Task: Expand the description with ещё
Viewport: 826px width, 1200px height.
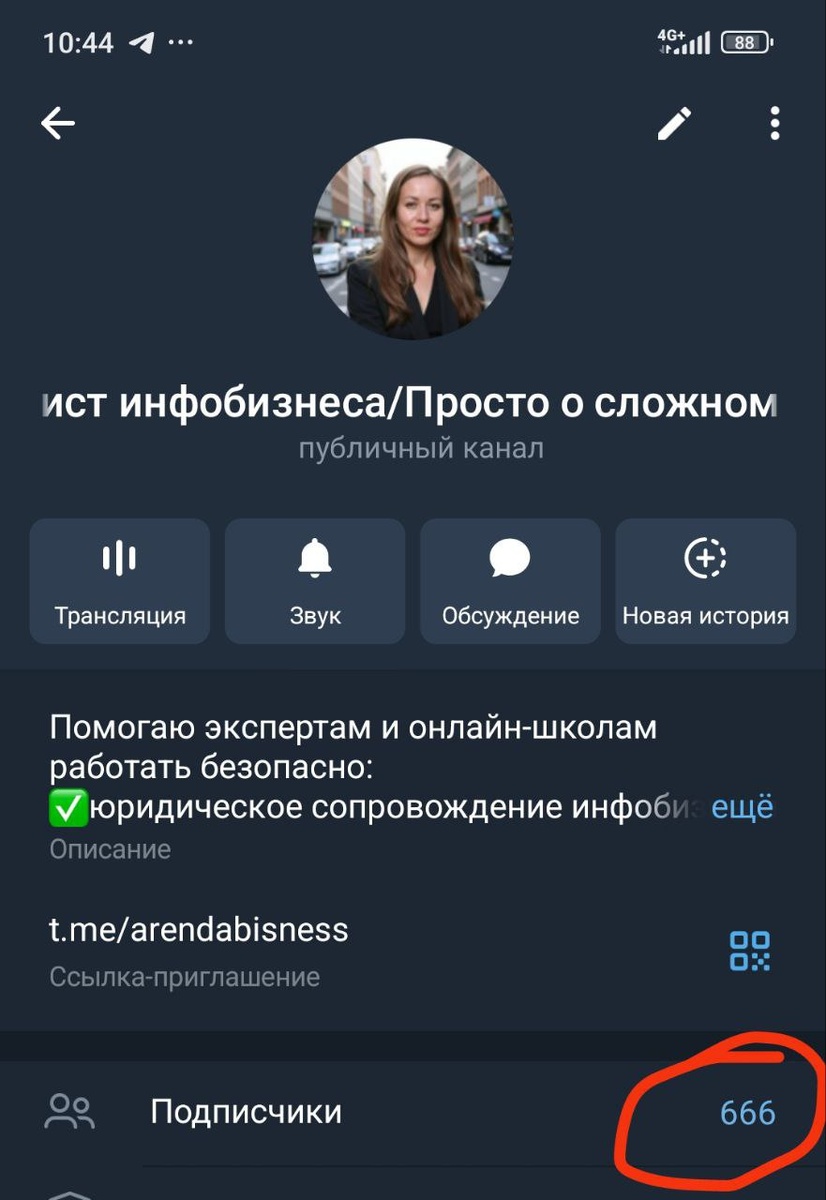Action: click(x=742, y=807)
